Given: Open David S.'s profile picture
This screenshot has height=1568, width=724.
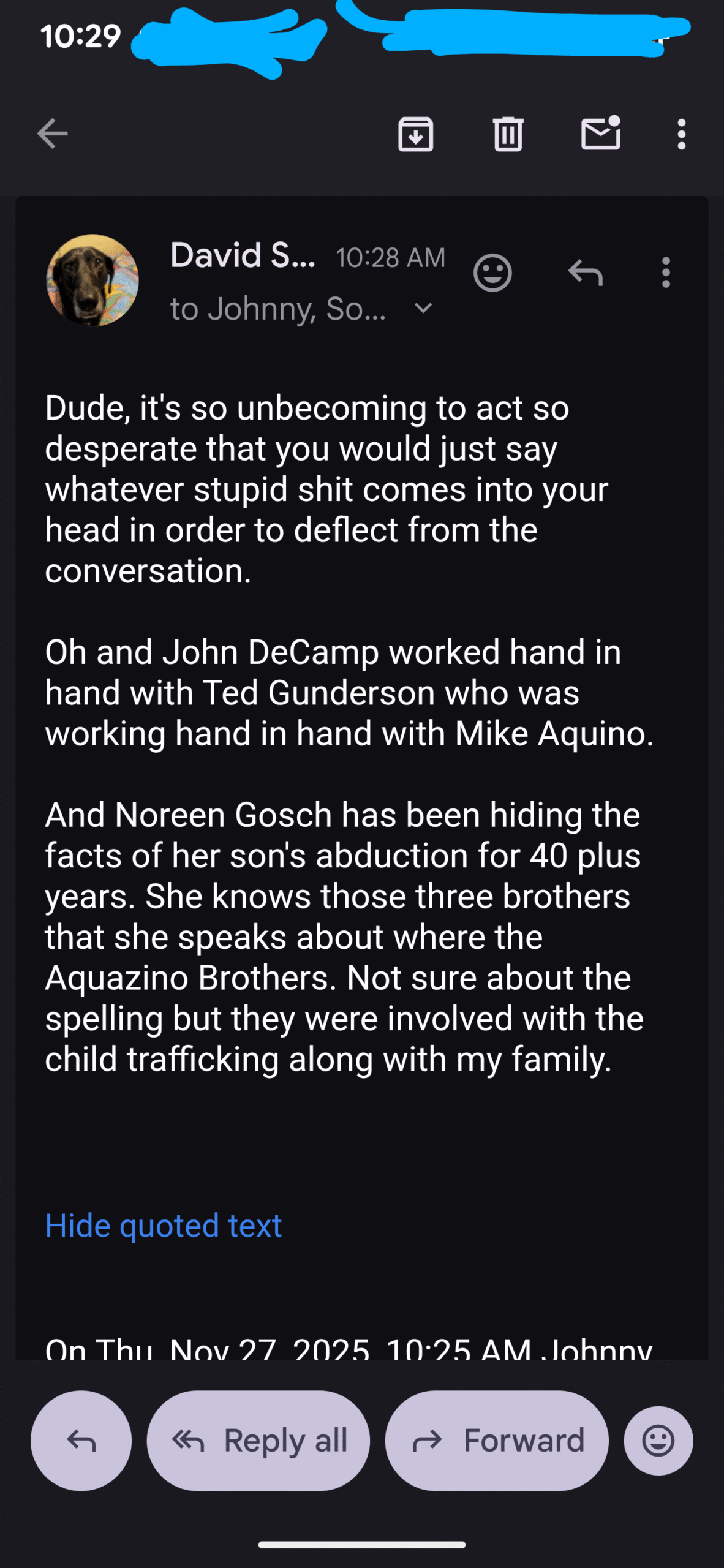Looking at the screenshot, I should pyautogui.click(x=92, y=280).
